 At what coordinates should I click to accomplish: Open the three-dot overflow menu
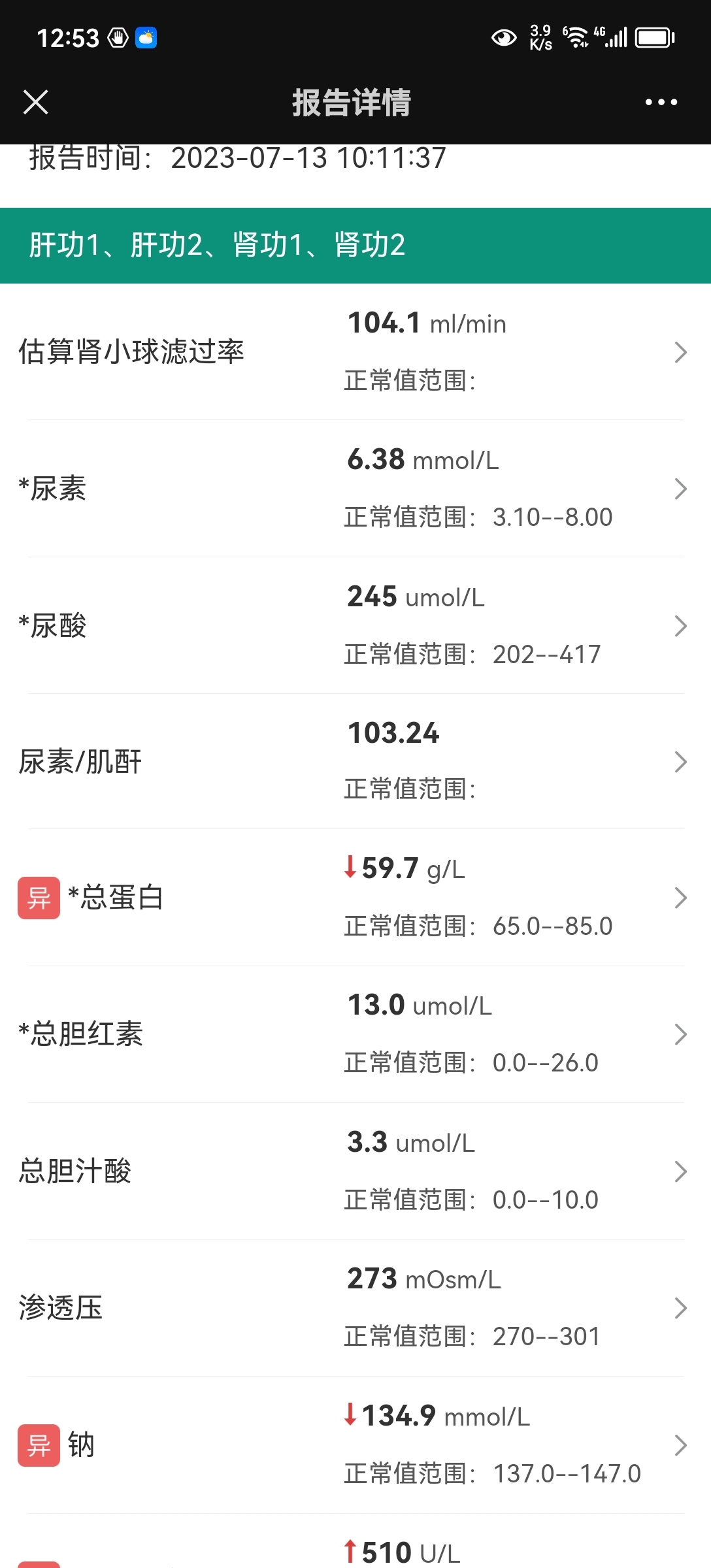pyautogui.click(x=661, y=102)
